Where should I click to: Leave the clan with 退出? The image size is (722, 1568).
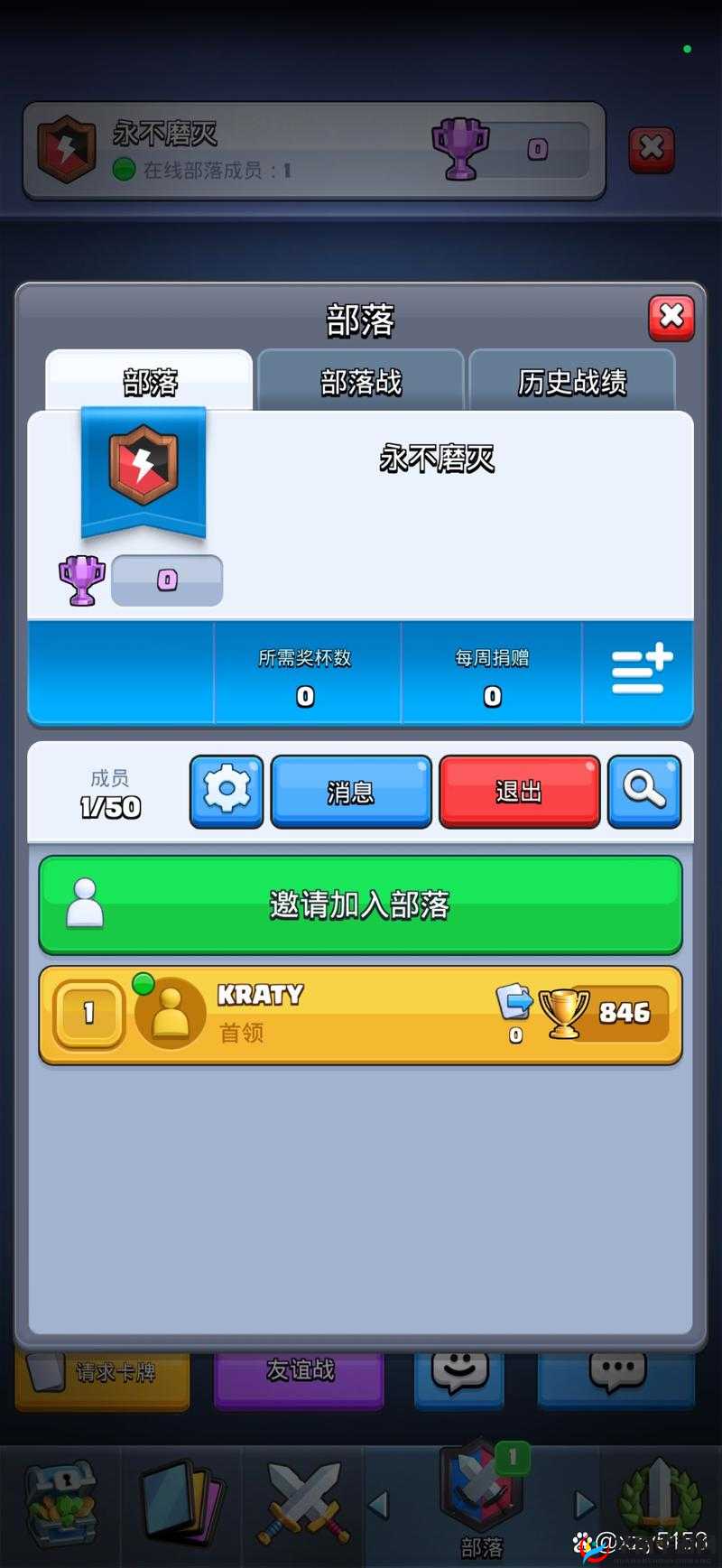[519, 792]
